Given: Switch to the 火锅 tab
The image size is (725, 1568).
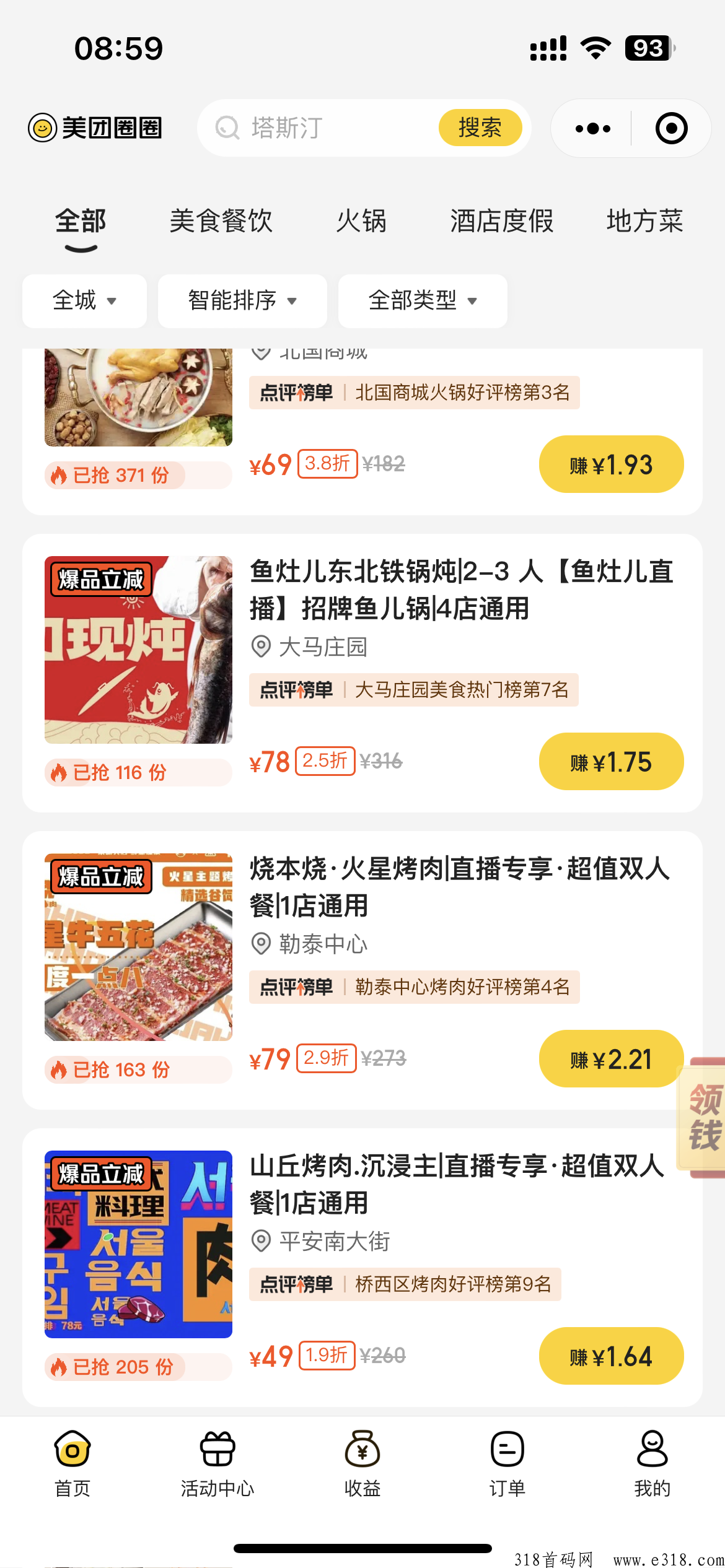Looking at the screenshot, I should point(361,220).
